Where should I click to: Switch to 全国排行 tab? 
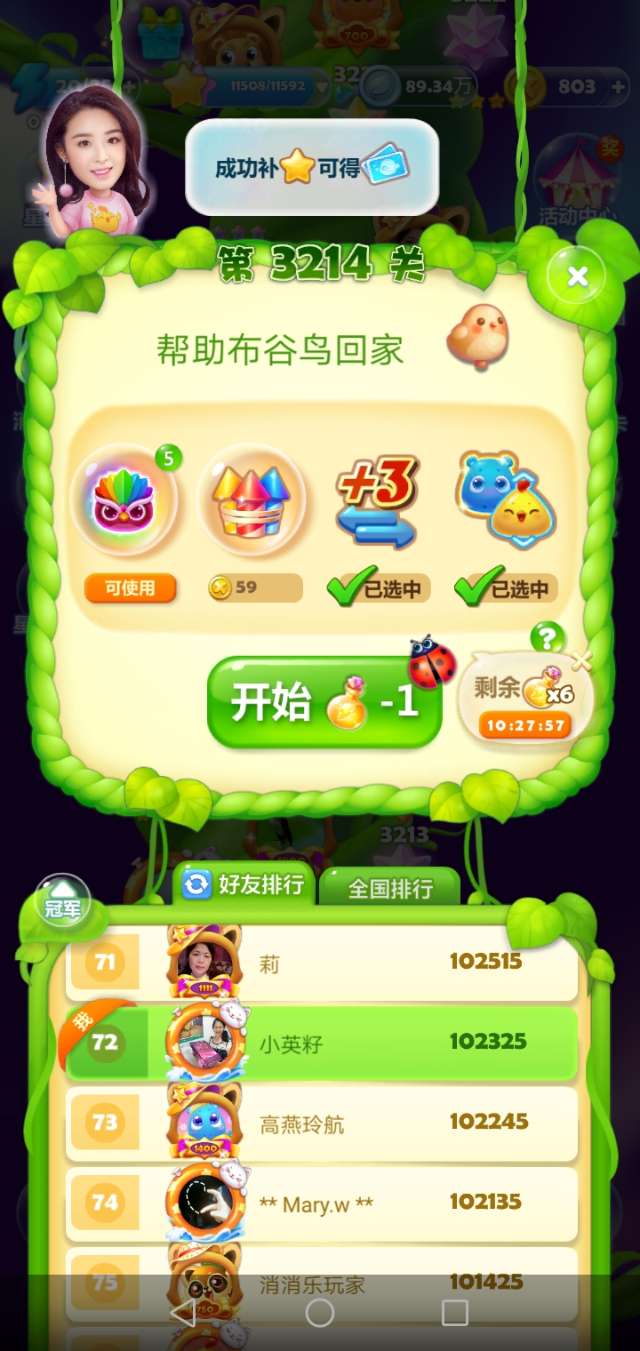(x=390, y=888)
